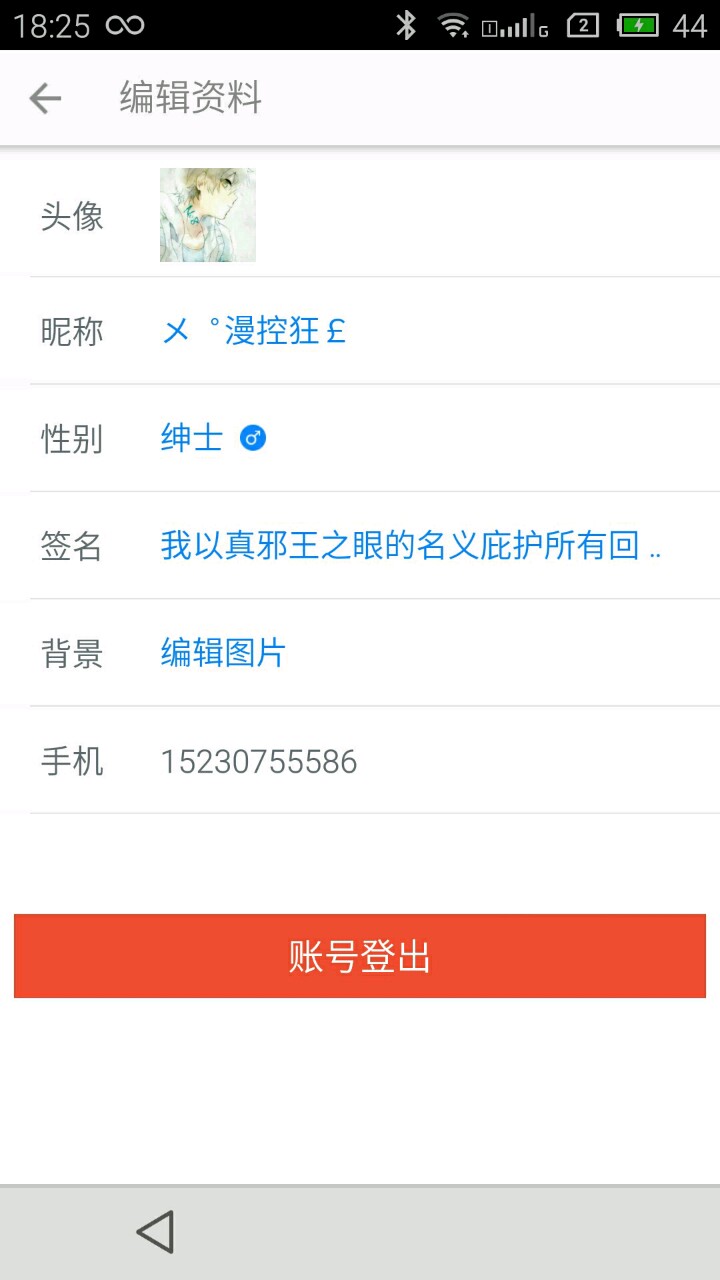Tap the system back triangle button
720x1280 pixels.
(x=156, y=1232)
